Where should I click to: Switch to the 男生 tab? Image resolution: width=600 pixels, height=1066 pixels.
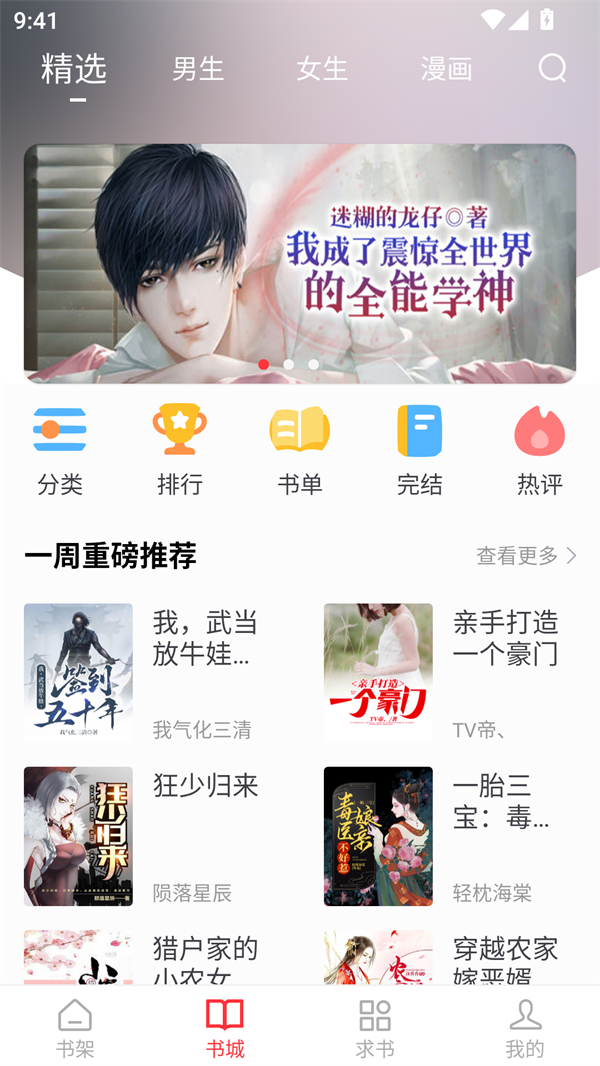[x=198, y=69]
